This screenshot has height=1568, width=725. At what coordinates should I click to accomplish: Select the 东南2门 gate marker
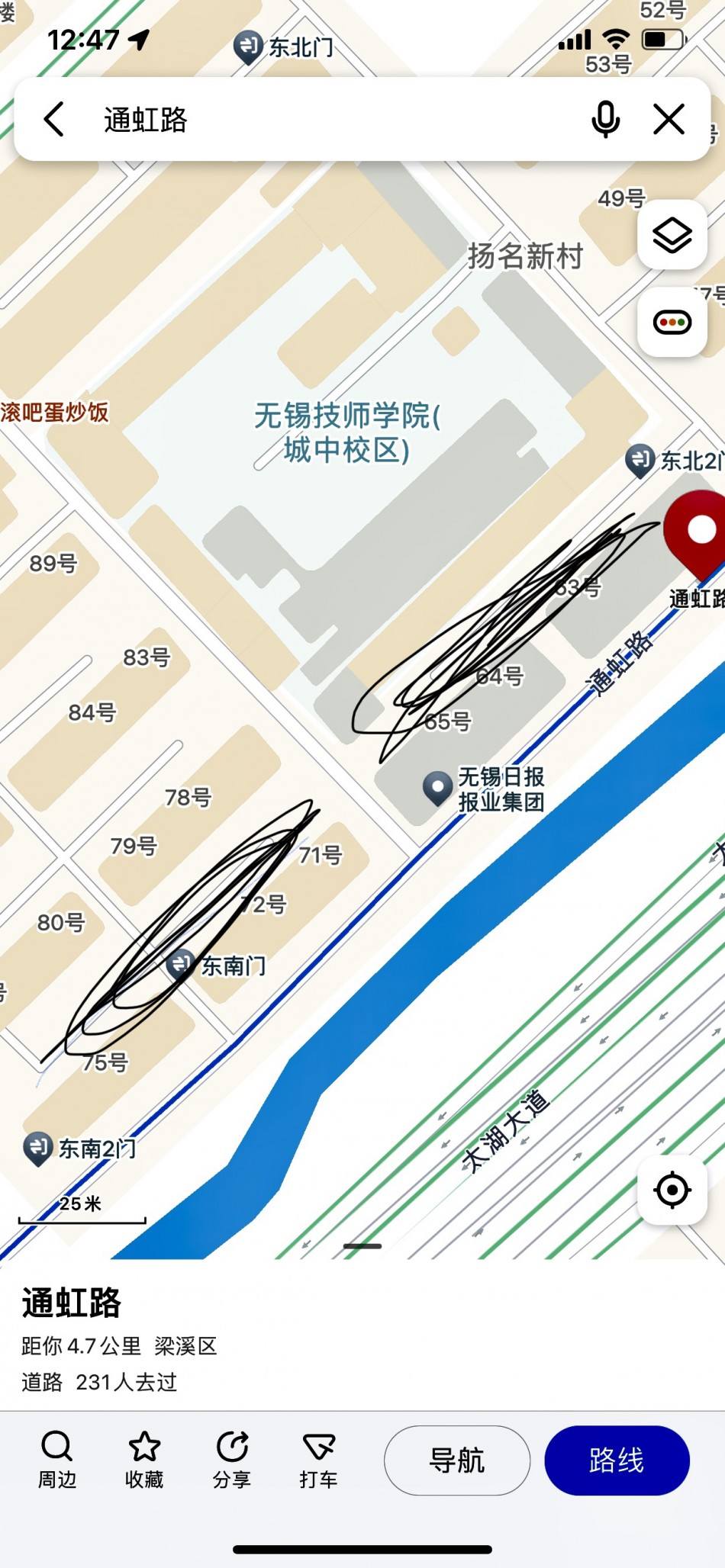[x=37, y=1147]
